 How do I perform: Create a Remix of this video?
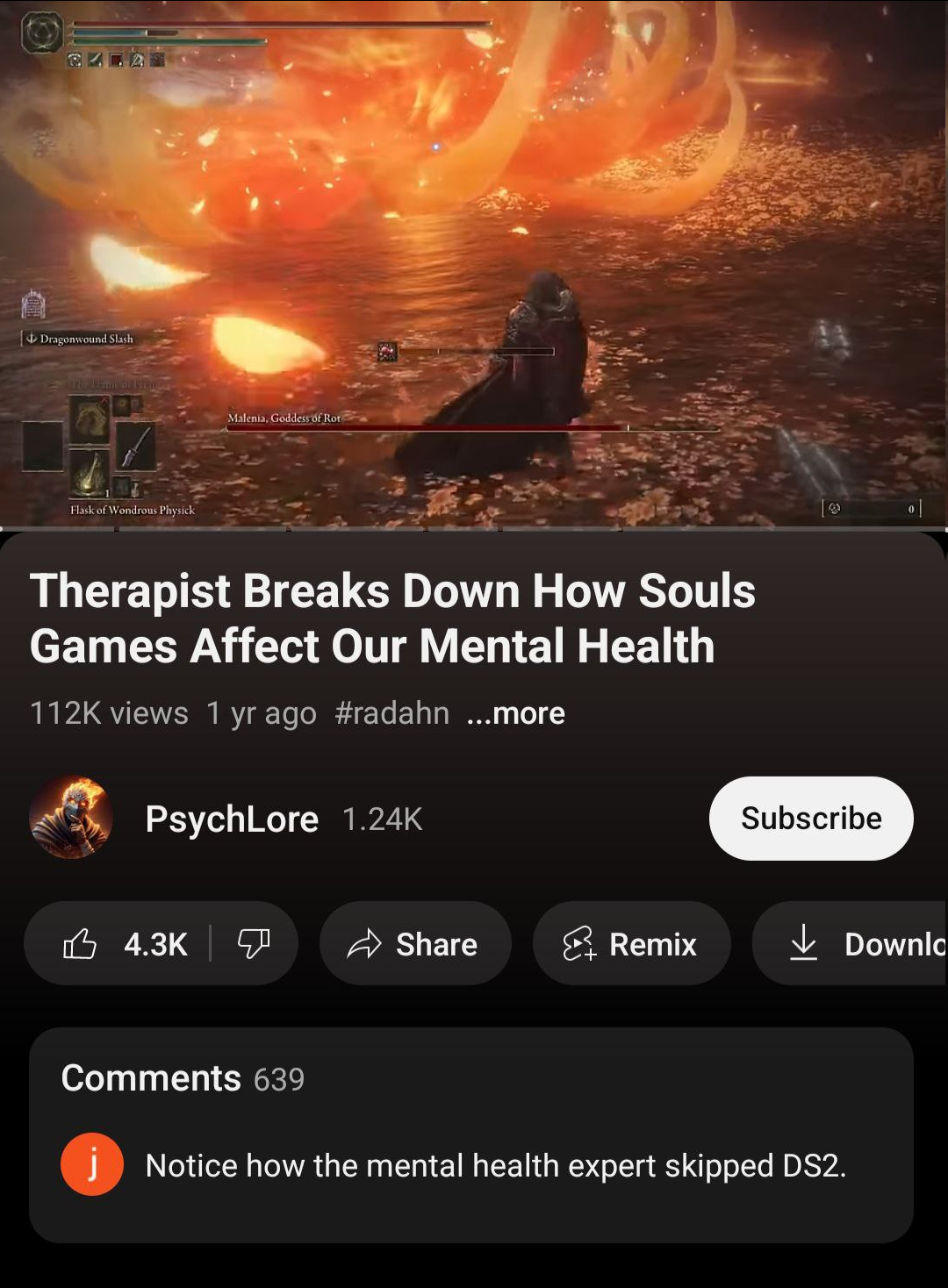(x=630, y=944)
